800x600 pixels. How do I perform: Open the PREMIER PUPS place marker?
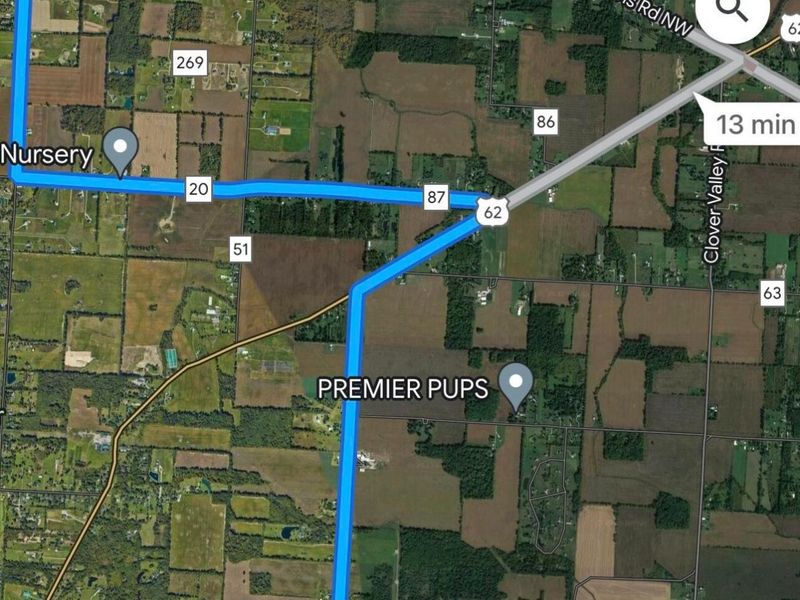(516, 385)
